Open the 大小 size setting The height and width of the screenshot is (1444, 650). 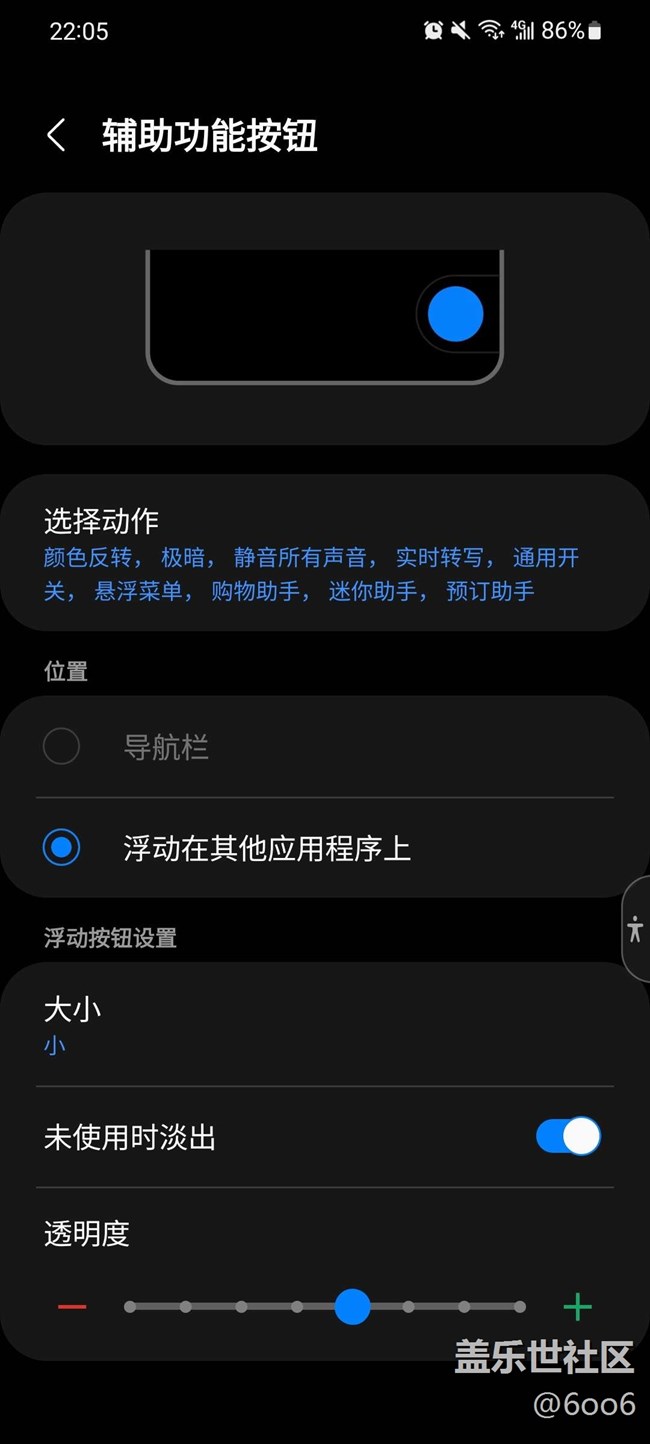point(325,1025)
